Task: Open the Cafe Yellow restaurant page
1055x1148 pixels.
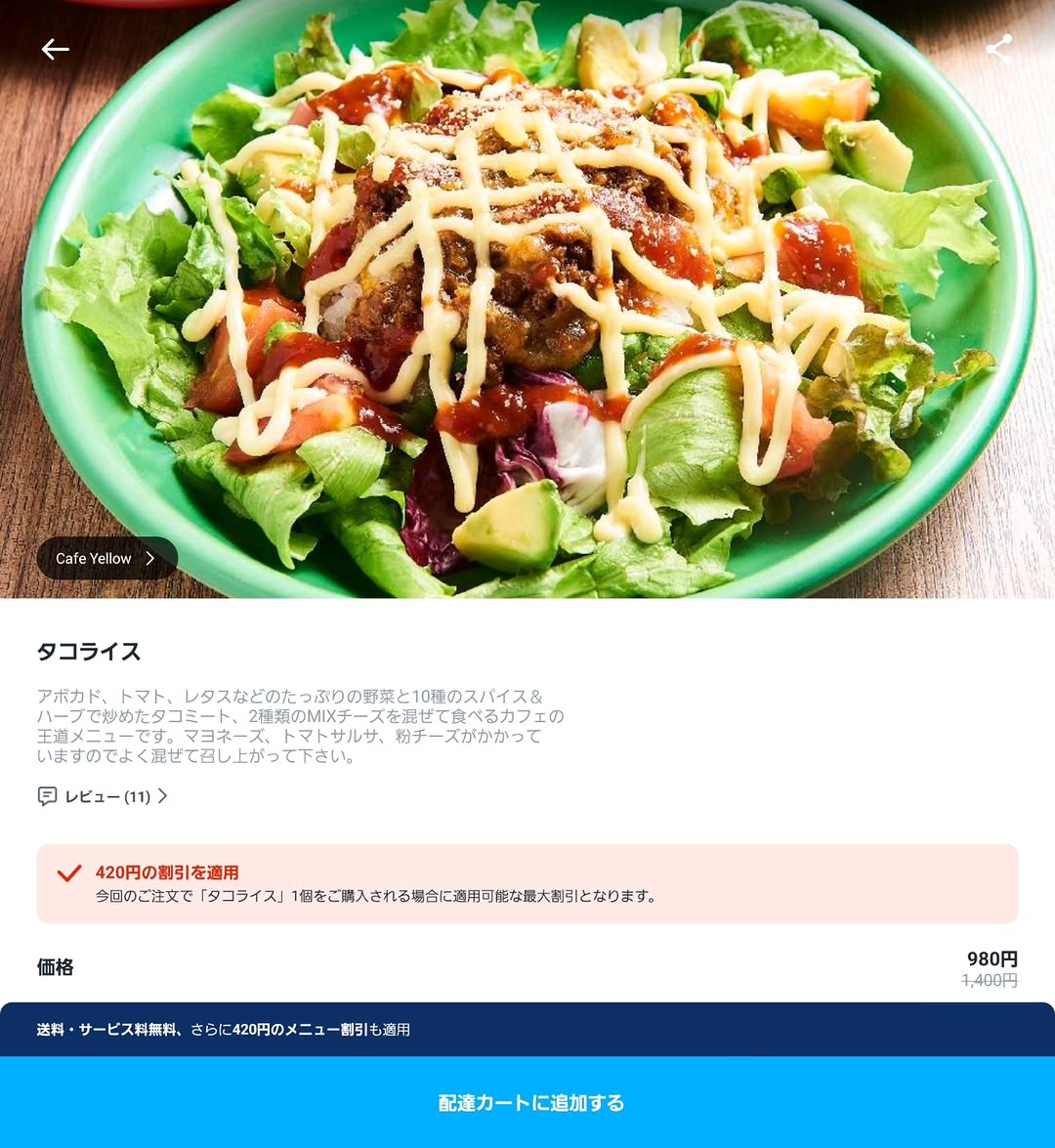Action: (x=106, y=558)
